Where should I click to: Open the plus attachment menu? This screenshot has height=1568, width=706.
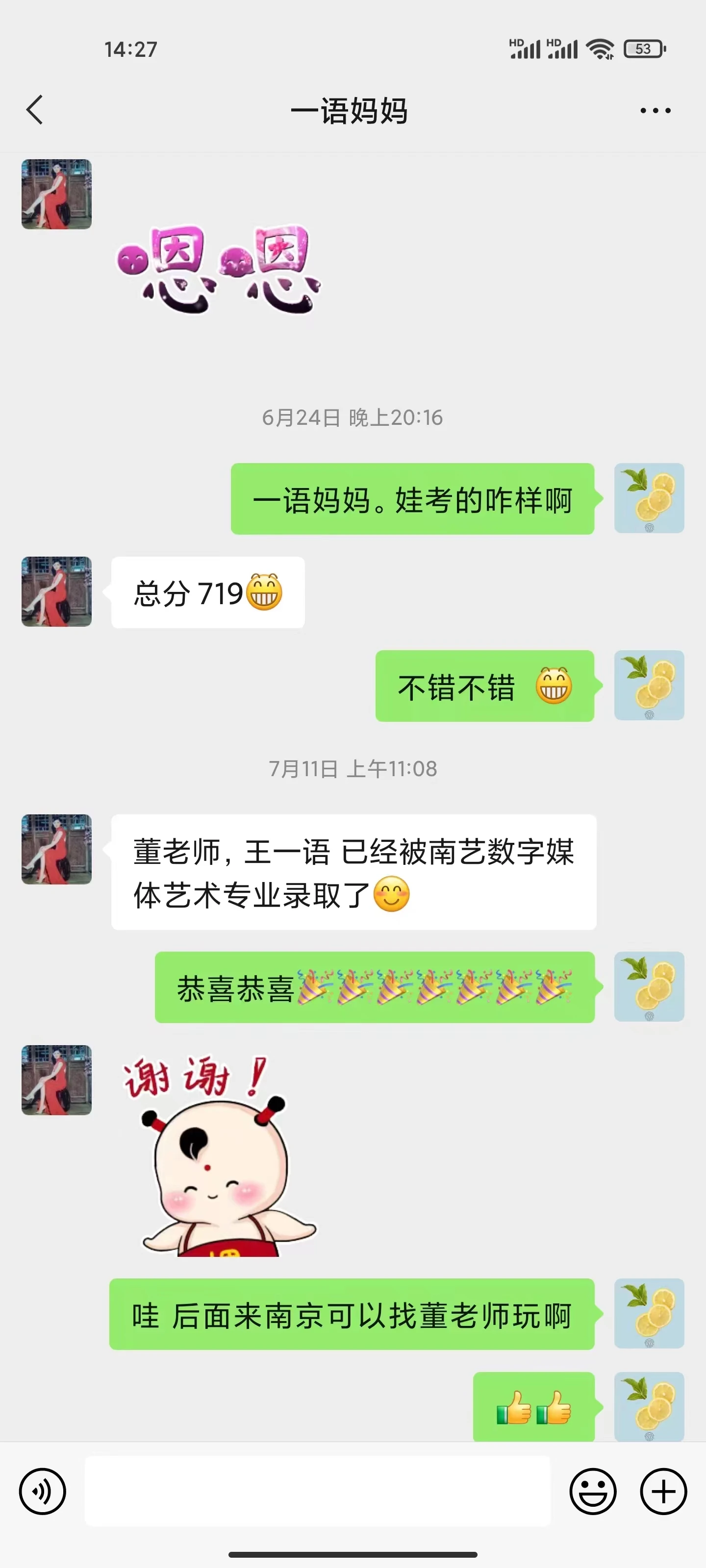[x=663, y=1491]
